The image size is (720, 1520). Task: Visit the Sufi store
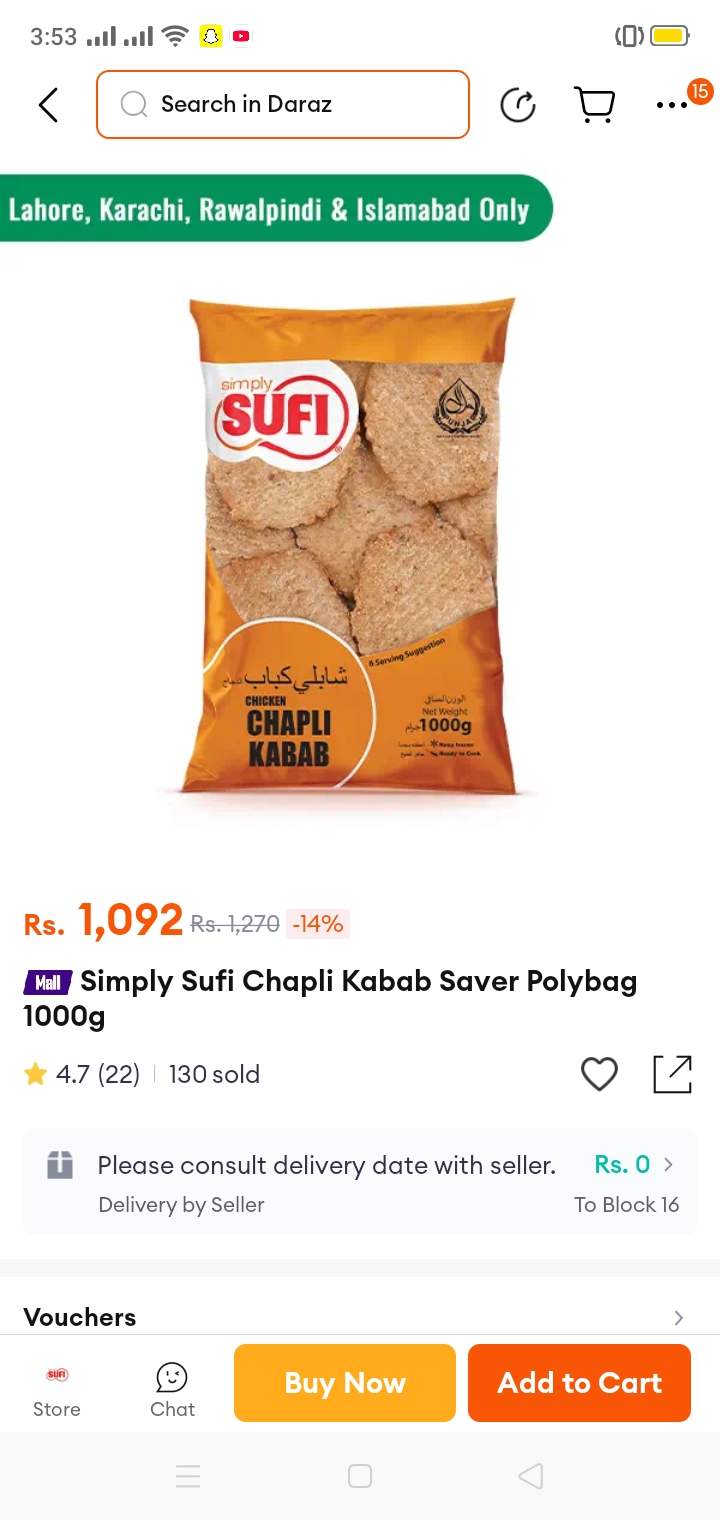pos(57,1390)
